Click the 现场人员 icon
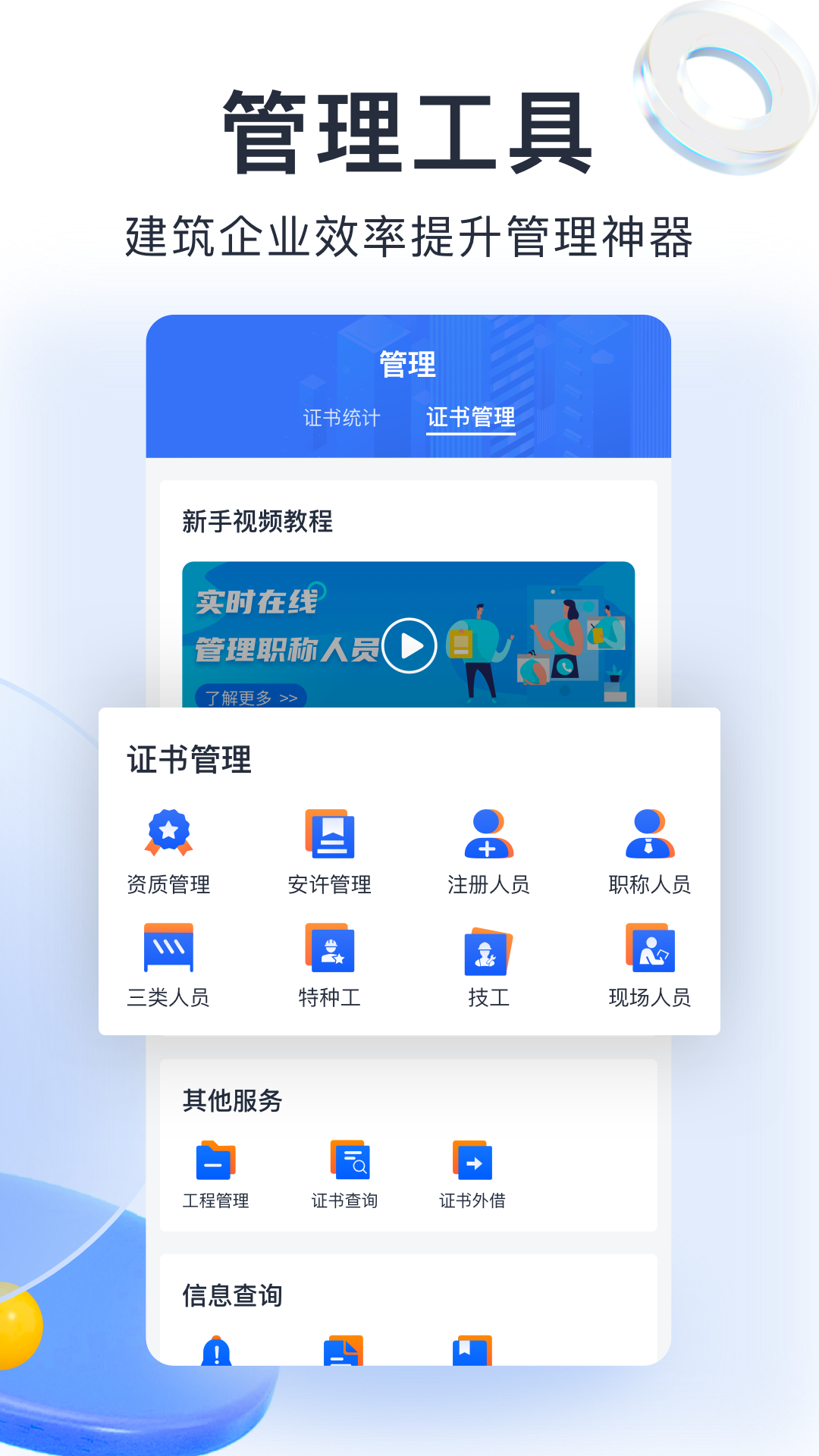 click(648, 949)
